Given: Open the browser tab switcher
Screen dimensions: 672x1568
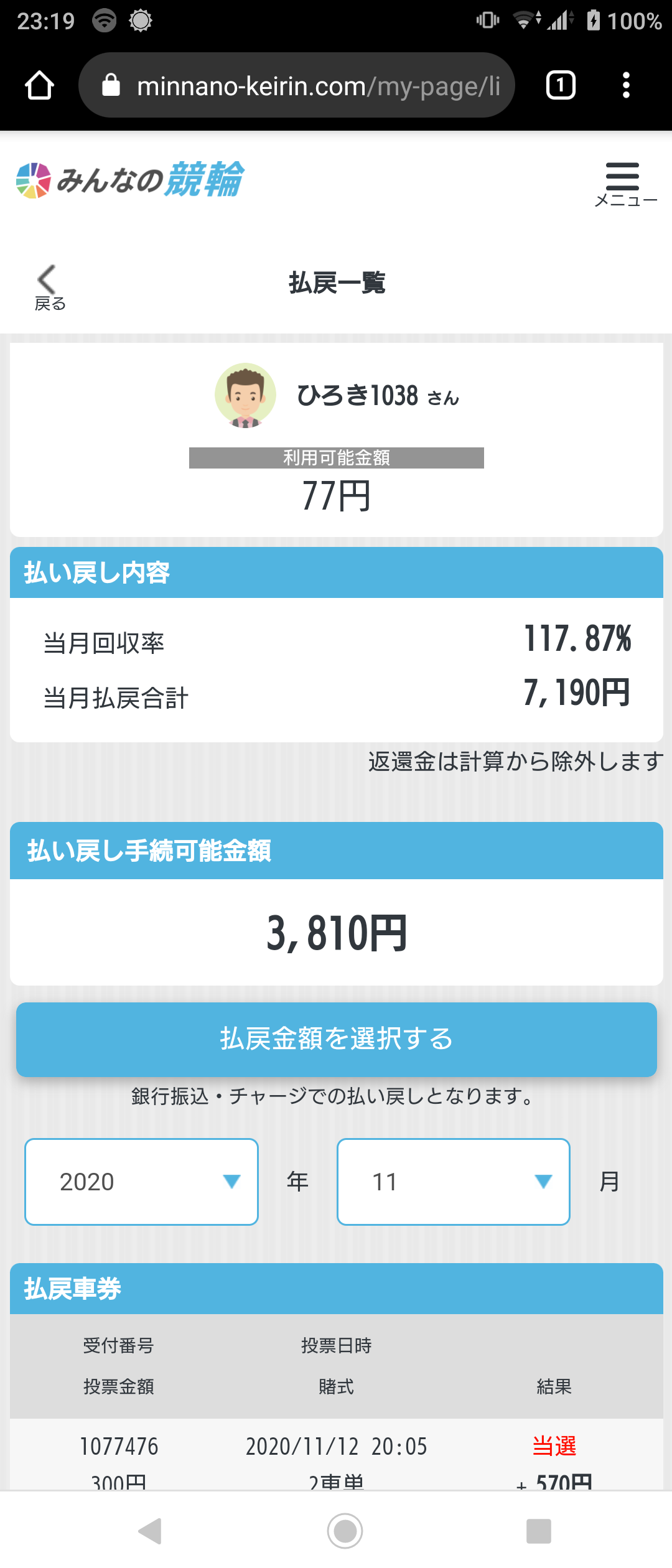Looking at the screenshot, I should pyautogui.click(x=560, y=85).
